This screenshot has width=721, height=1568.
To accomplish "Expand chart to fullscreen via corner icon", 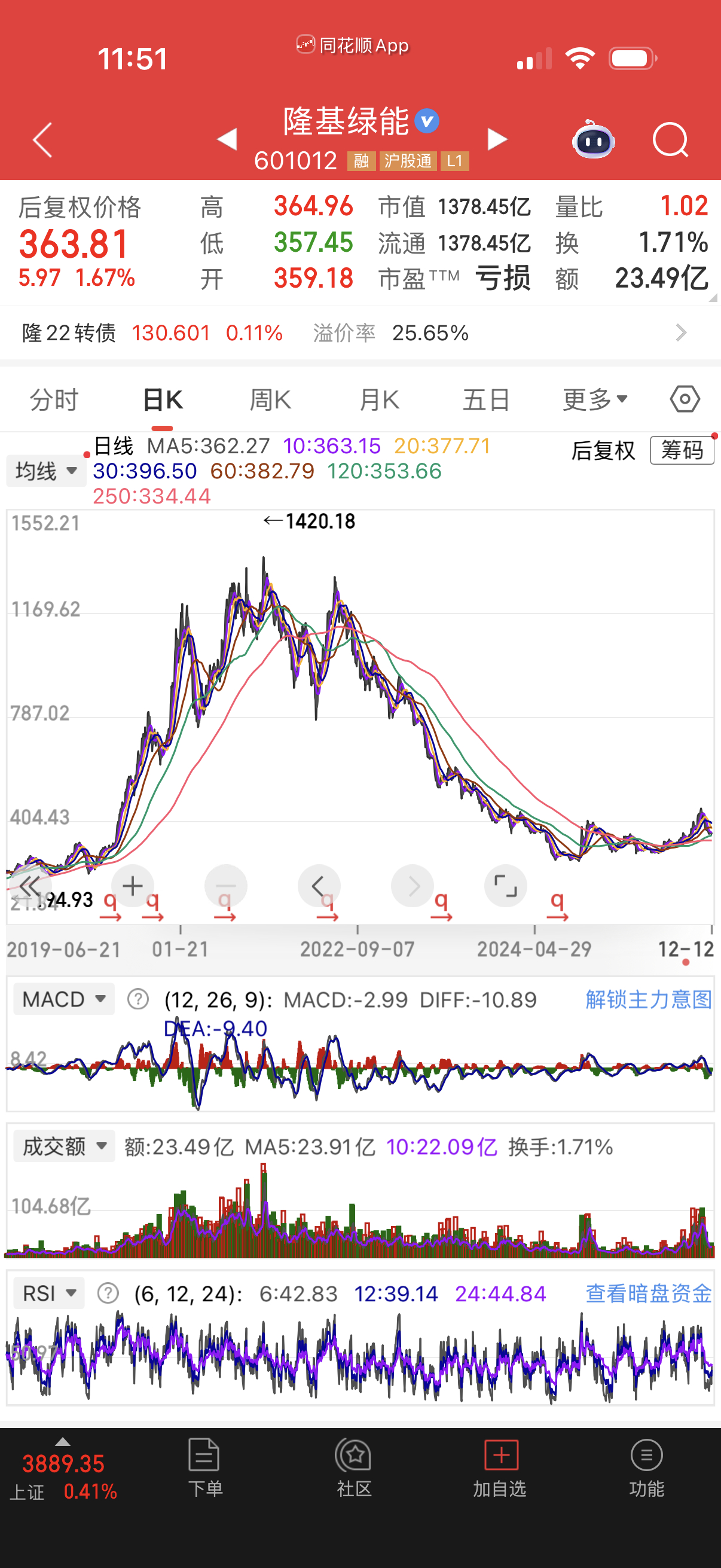I will pyautogui.click(x=506, y=886).
